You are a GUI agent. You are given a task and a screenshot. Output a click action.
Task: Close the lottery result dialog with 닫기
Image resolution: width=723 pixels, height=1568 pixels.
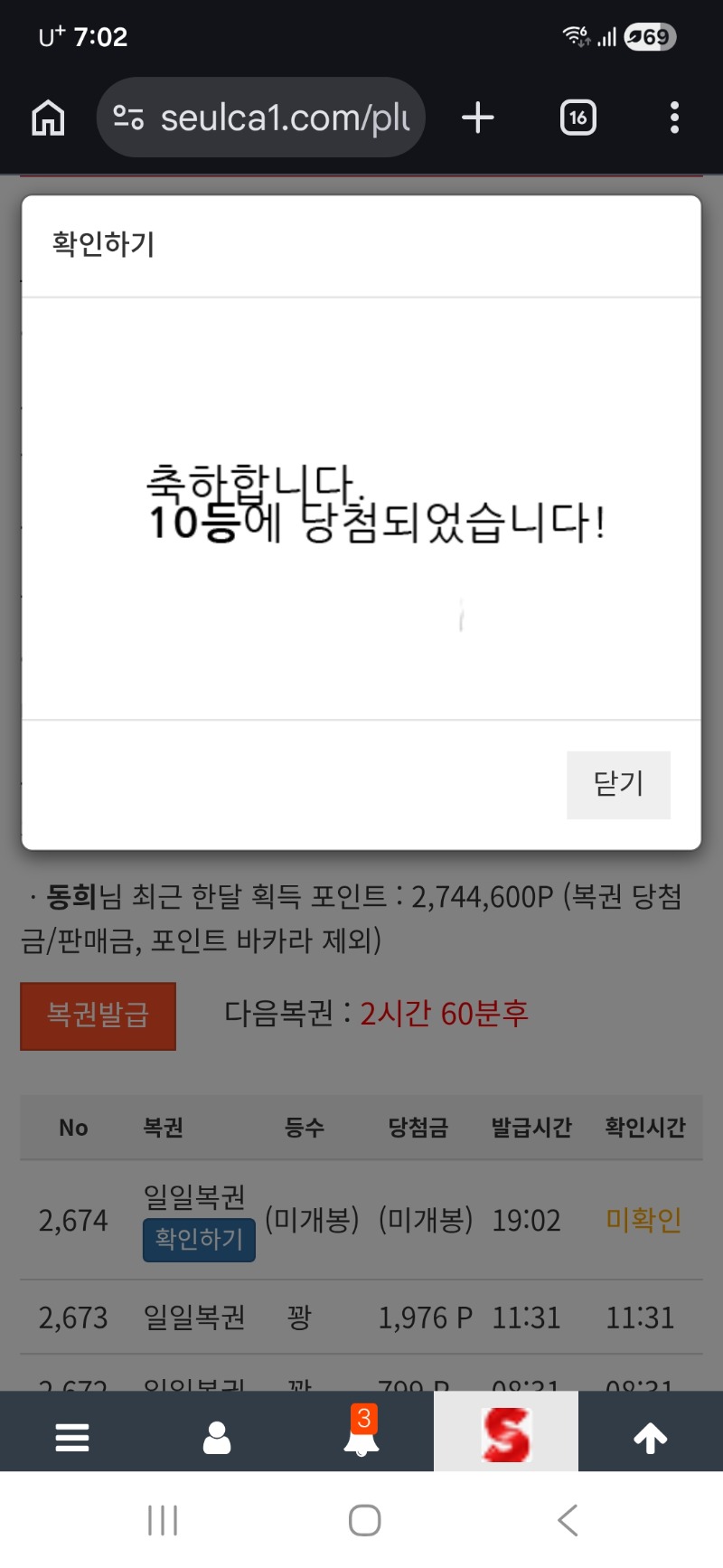coord(618,784)
